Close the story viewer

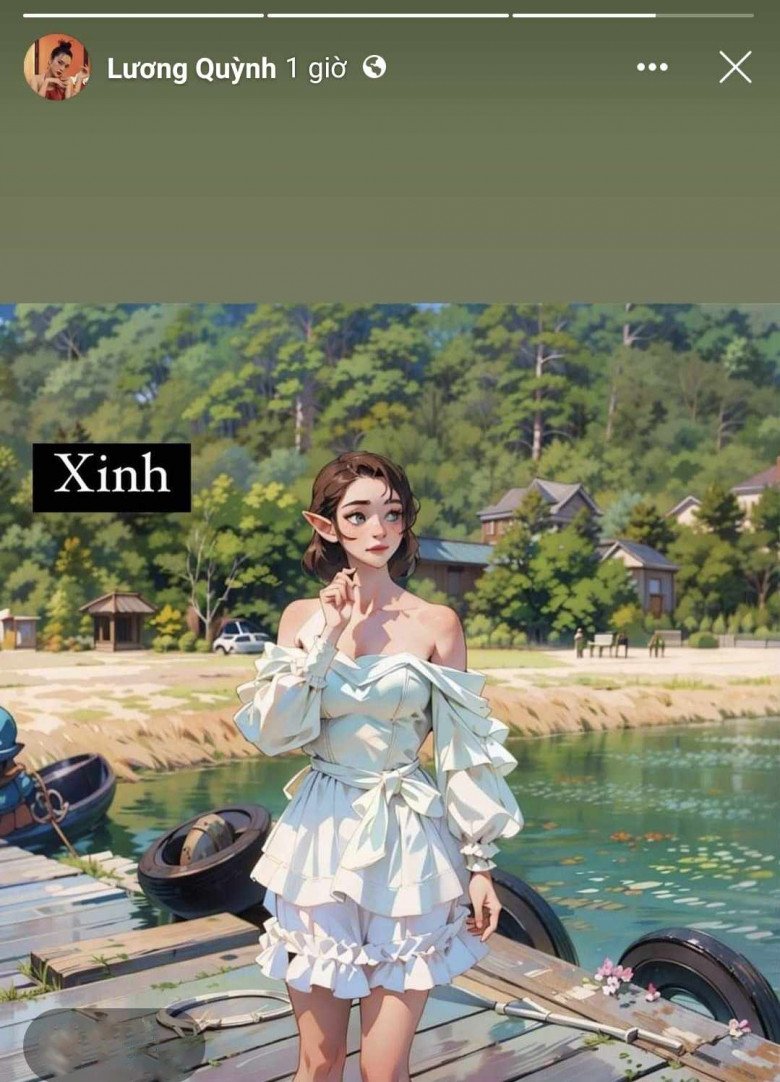[735, 67]
